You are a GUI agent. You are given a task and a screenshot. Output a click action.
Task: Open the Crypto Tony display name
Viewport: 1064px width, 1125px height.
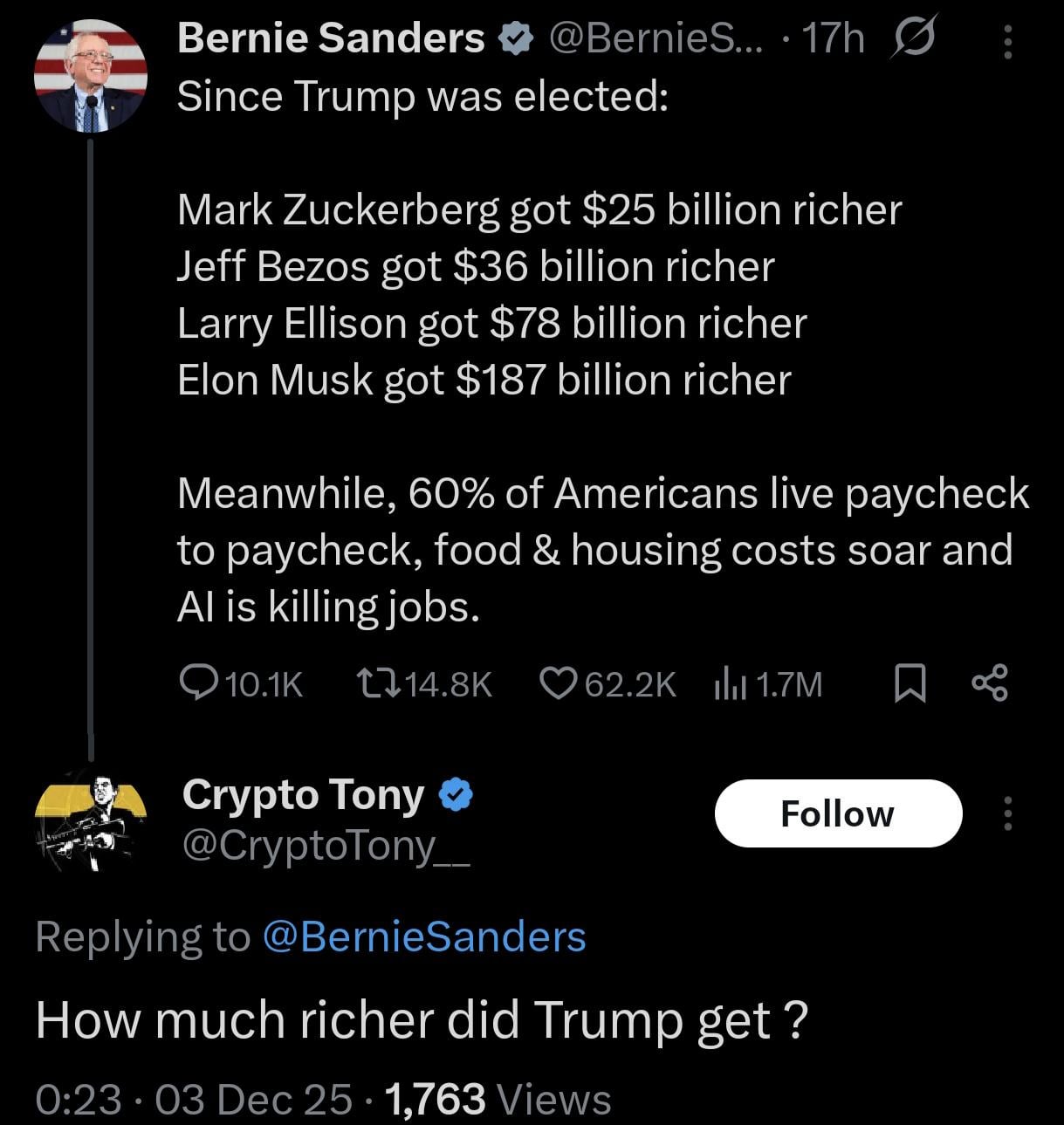303,795
